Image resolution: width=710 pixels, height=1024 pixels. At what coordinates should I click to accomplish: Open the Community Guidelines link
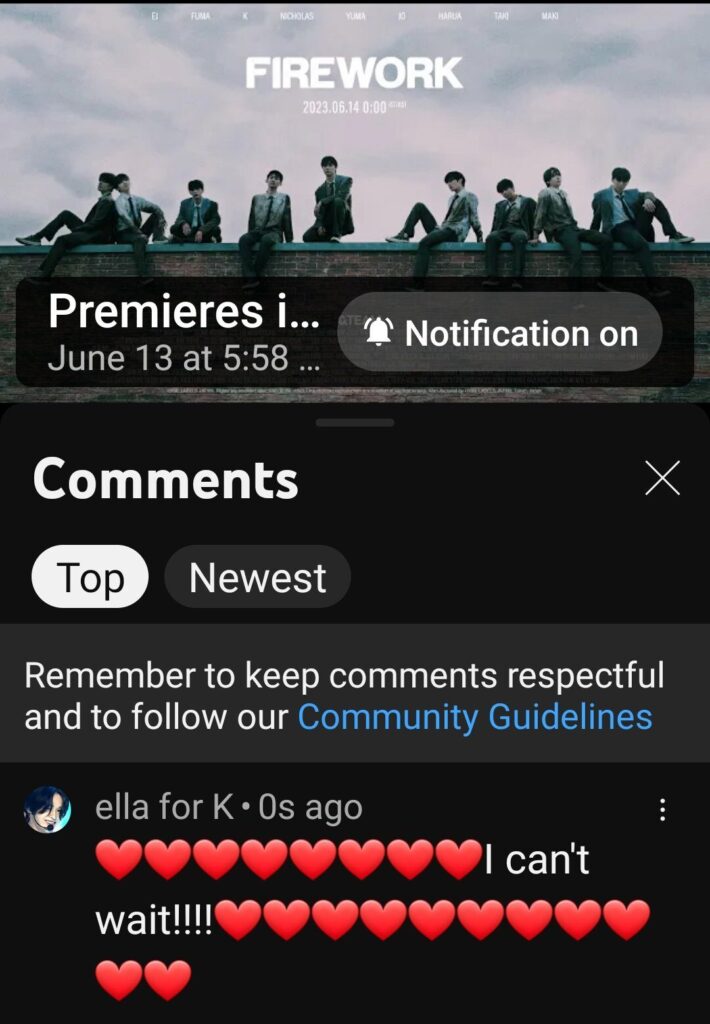coord(475,716)
